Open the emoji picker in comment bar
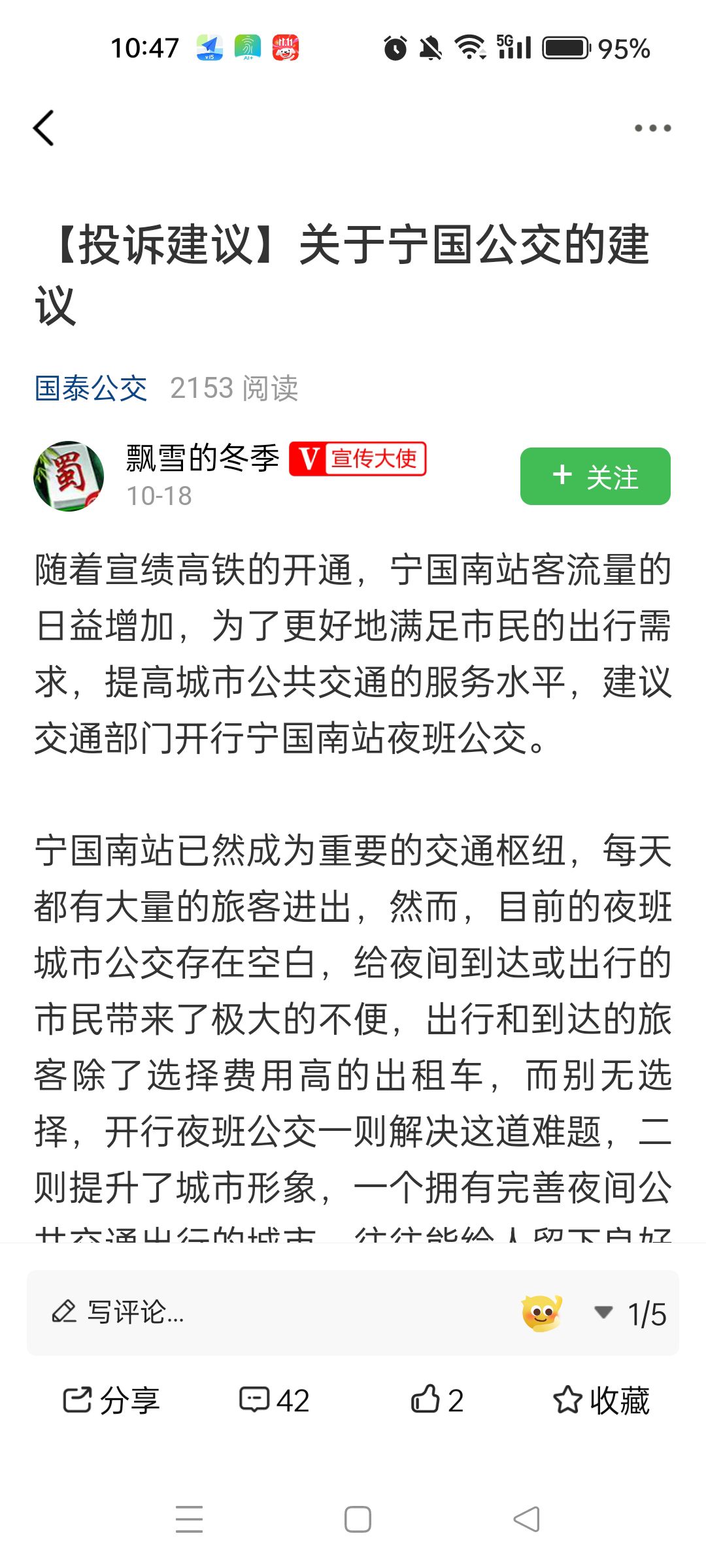Image resolution: width=706 pixels, height=1568 pixels. (541, 1312)
